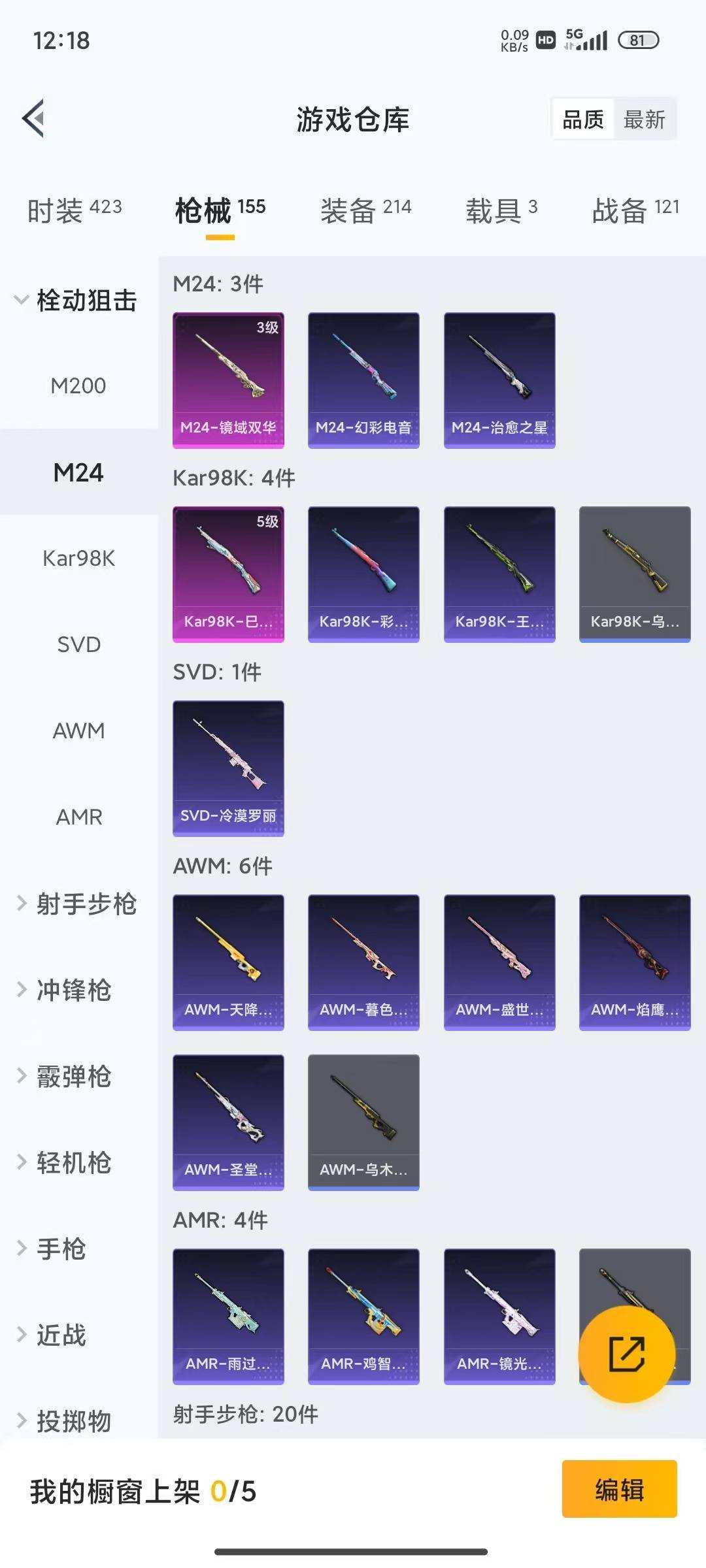This screenshot has width=706, height=1568.
Task: Open the M24-镜域双华 skin thumbnail
Action: pyautogui.click(x=228, y=378)
